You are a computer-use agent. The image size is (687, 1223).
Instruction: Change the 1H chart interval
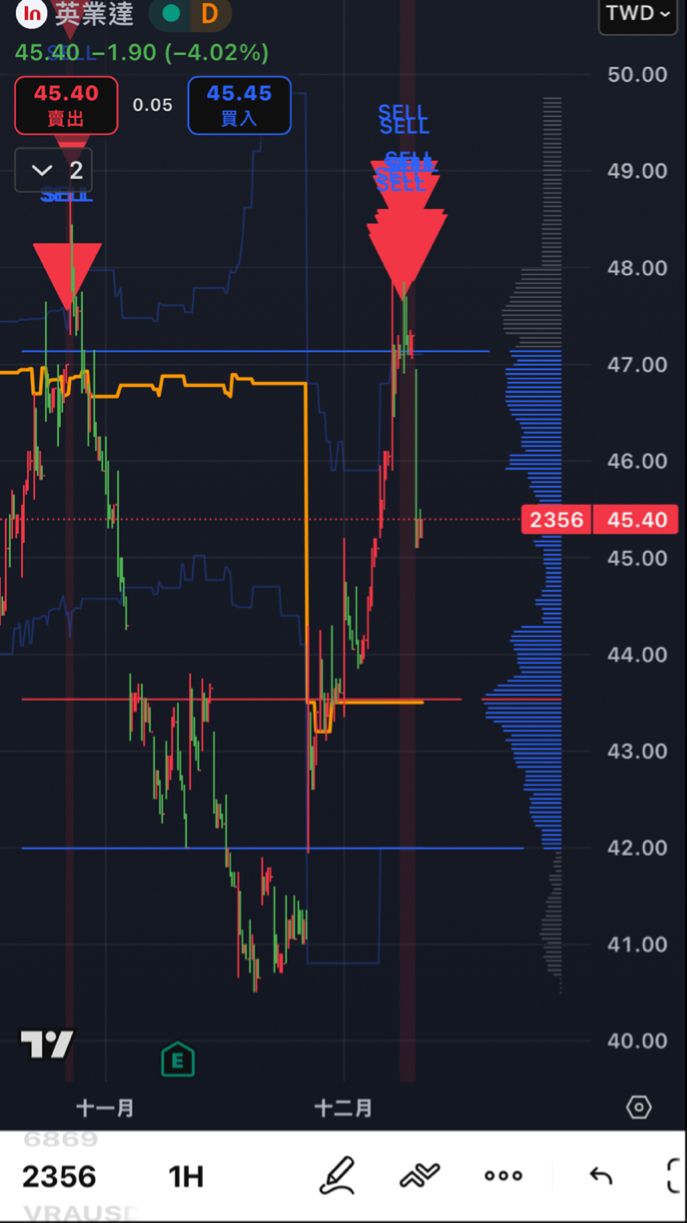point(186,1177)
